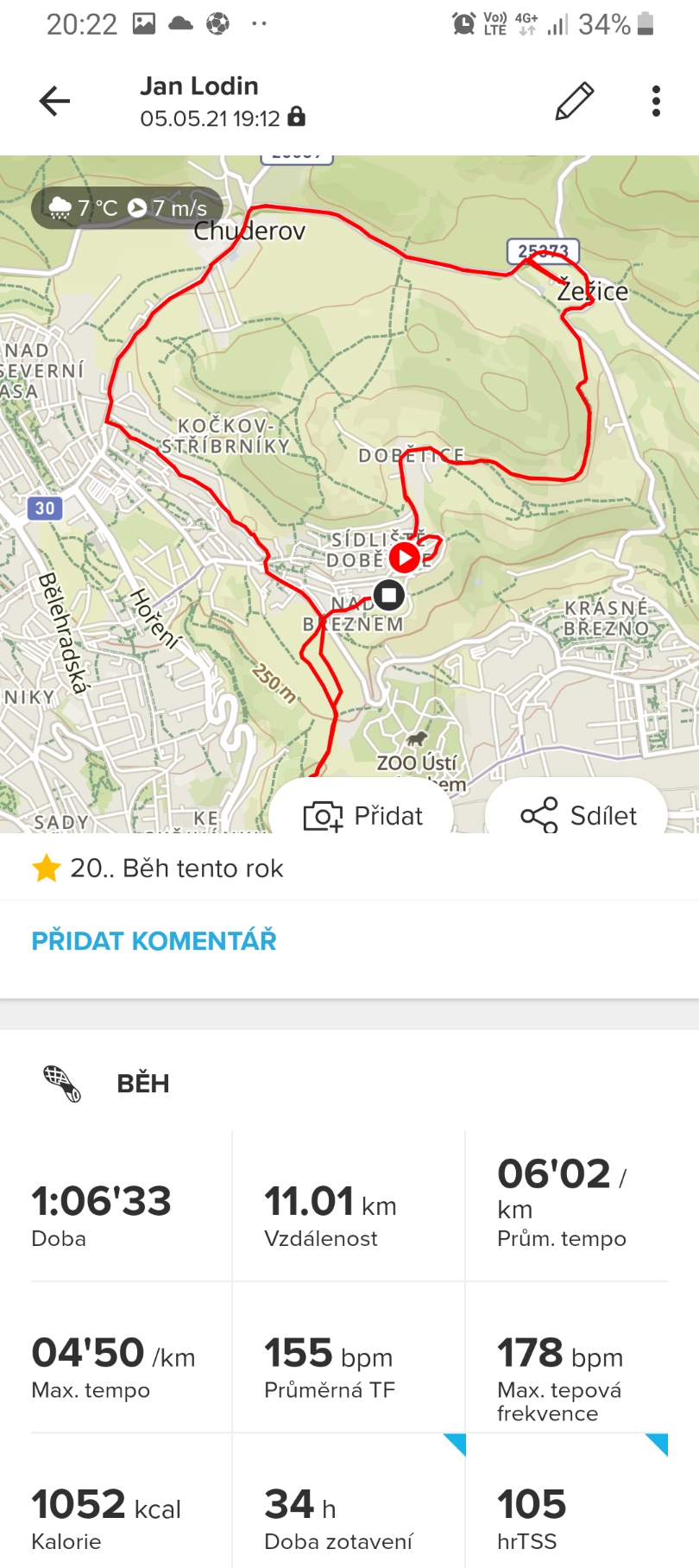Image resolution: width=699 pixels, height=1568 pixels.
Task: Open the hrTSS metric details
Action: (x=567, y=1502)
